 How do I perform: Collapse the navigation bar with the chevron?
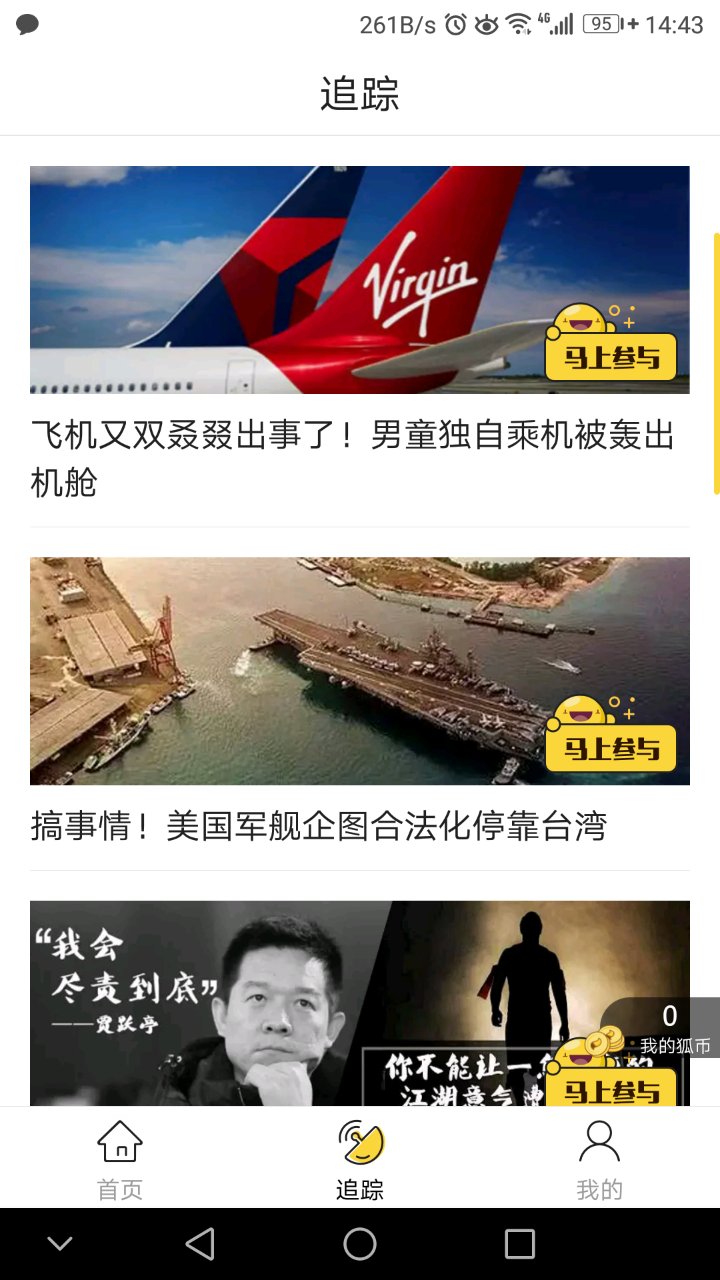60,1244
